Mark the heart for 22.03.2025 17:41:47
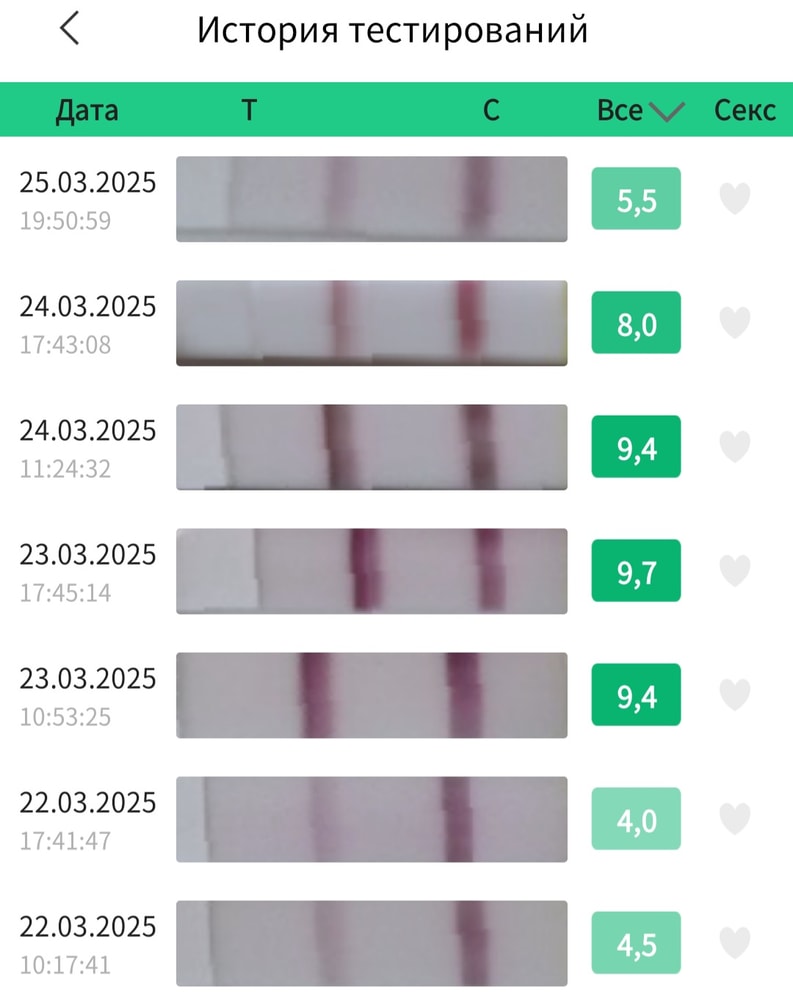The image size is (793, 1000). click(x=735, y=819)
